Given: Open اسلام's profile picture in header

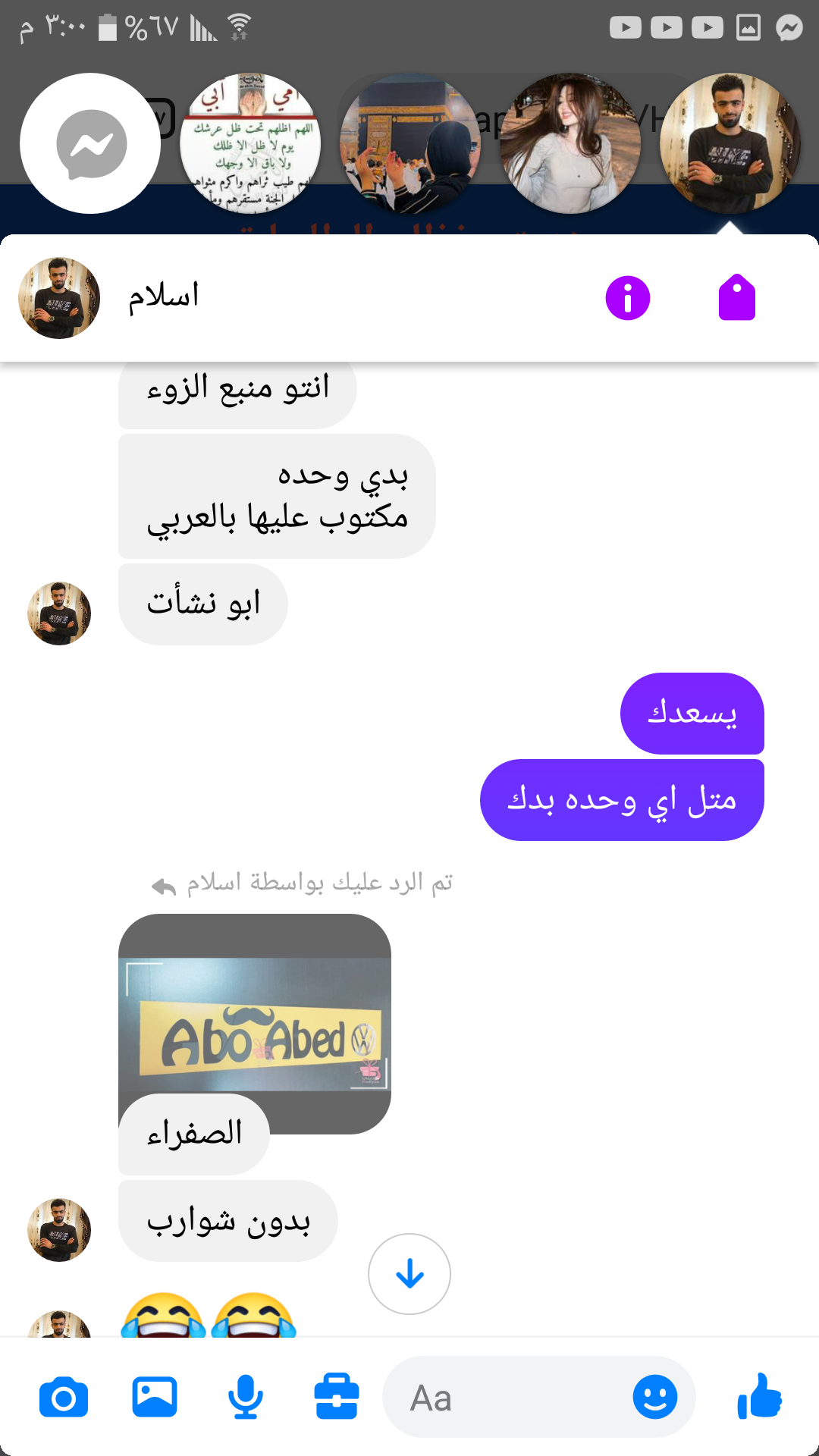Looking at the screenshot, I should [59, 298].
